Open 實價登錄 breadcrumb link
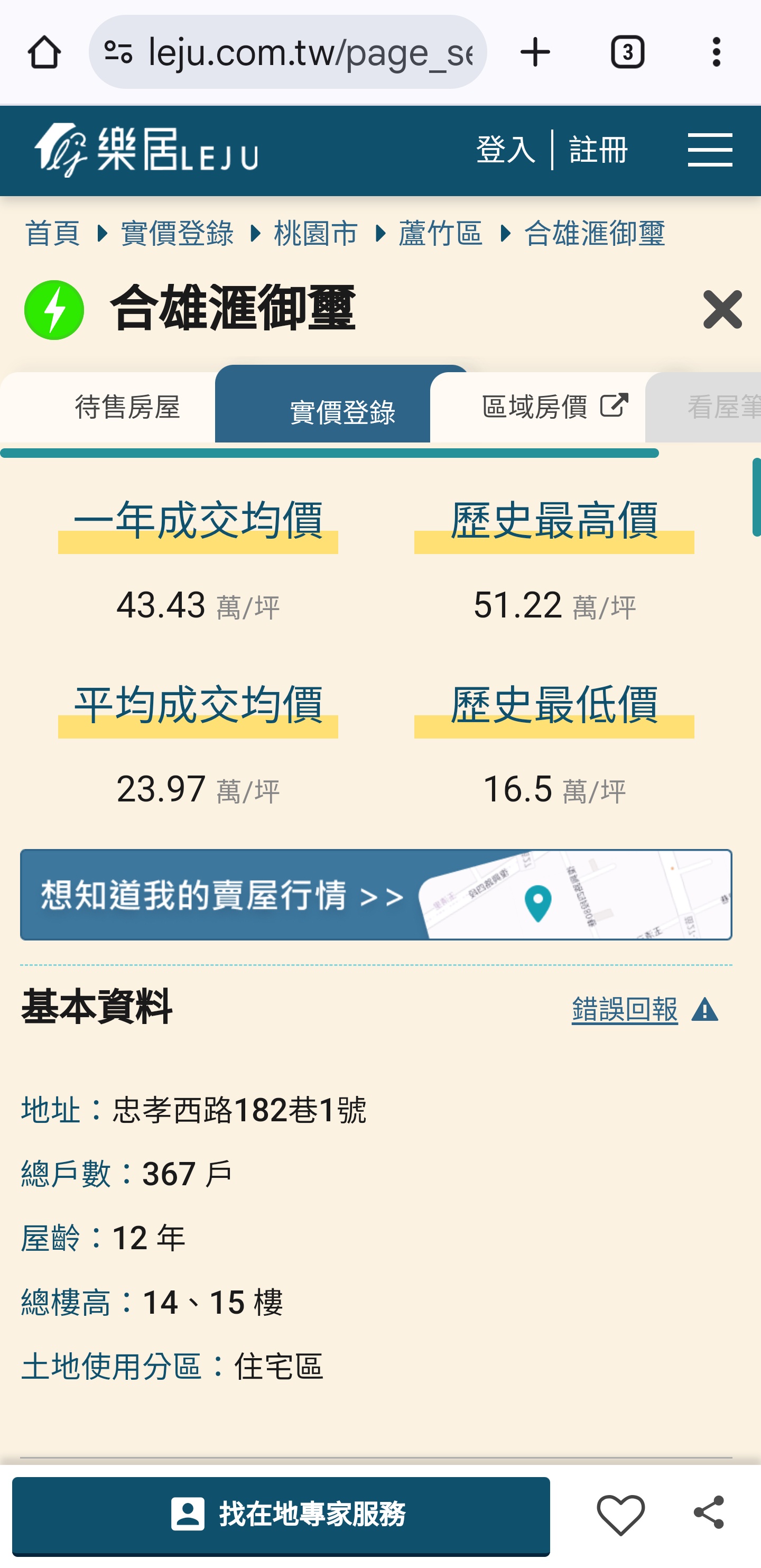This screenshot has height=1568, width=761. coord(177,234)
